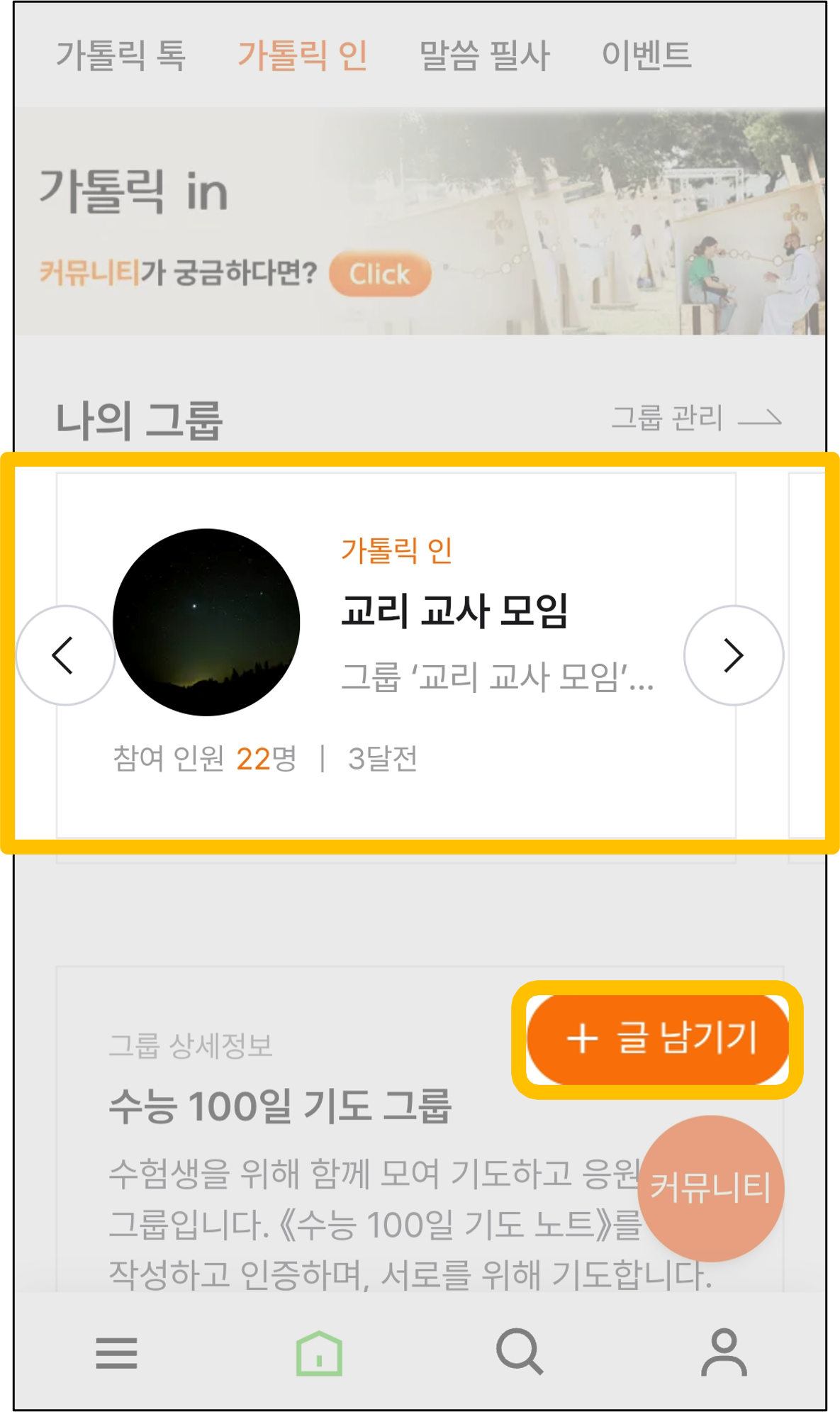Tap the Click button on community banner
The height and width of the screenshot is (1412, 840).
(x=380, y=274)
